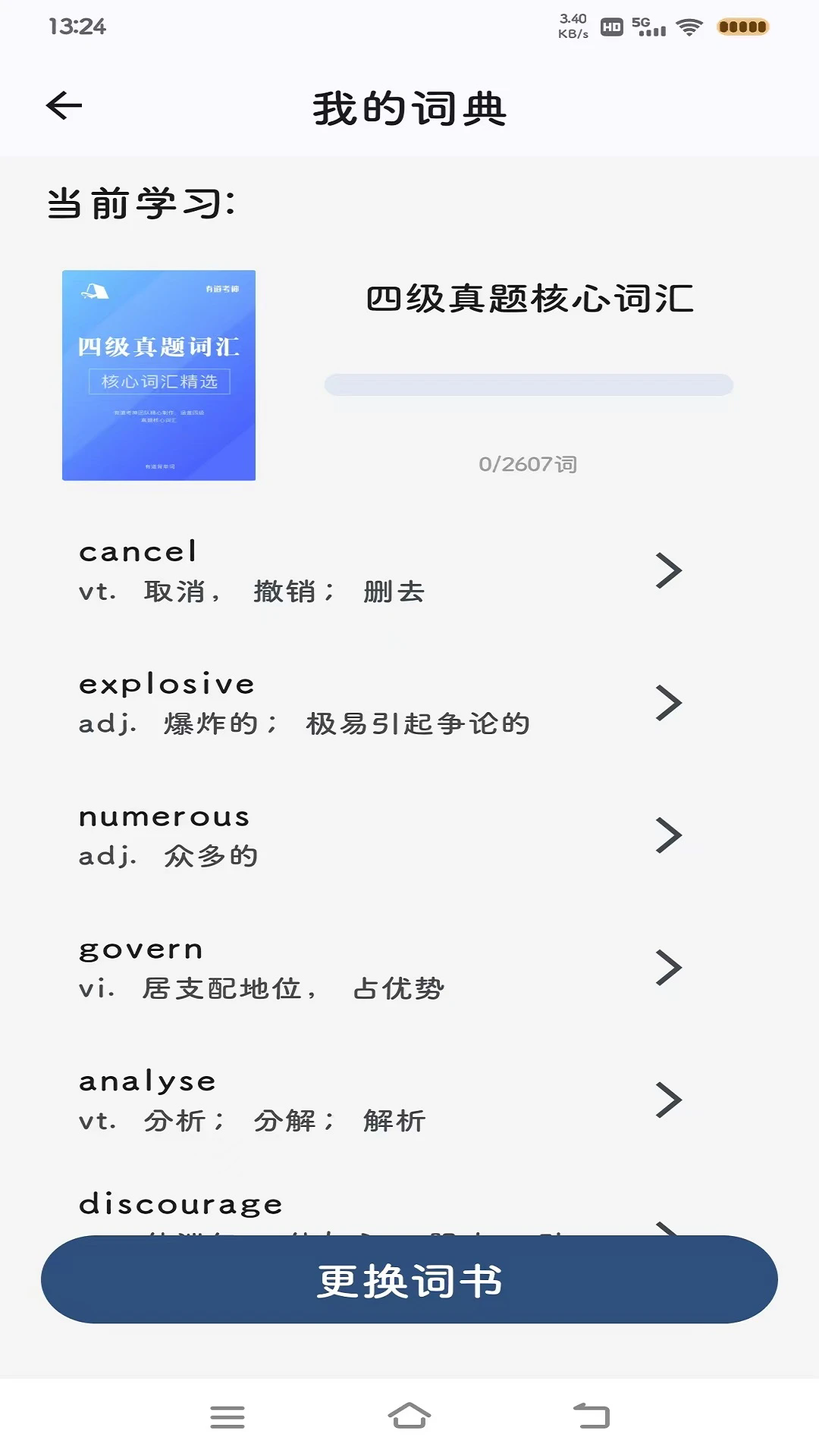Expand the entry for the word explosive

click(x=670, y=704)
